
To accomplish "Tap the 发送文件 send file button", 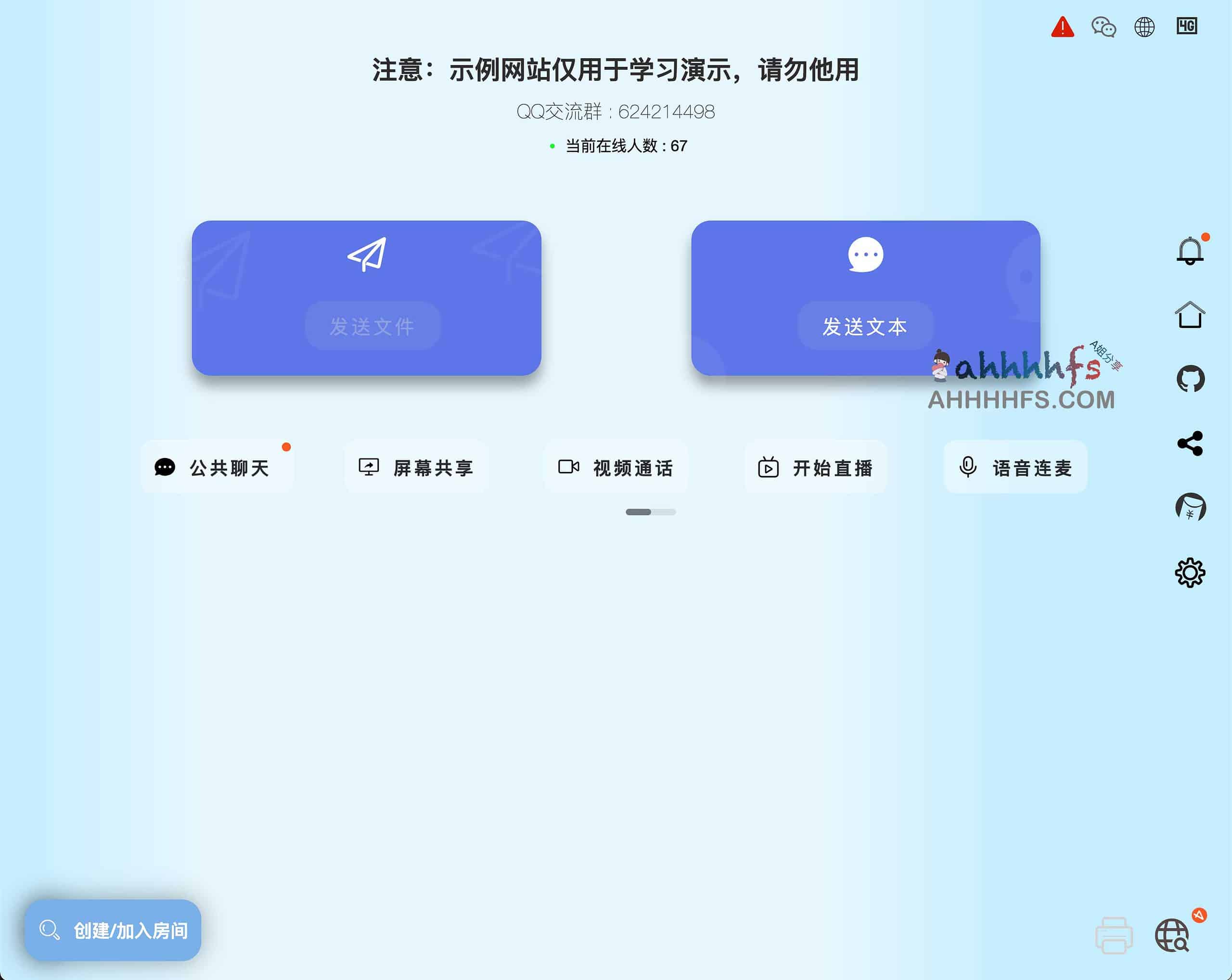I will [372, 326].
